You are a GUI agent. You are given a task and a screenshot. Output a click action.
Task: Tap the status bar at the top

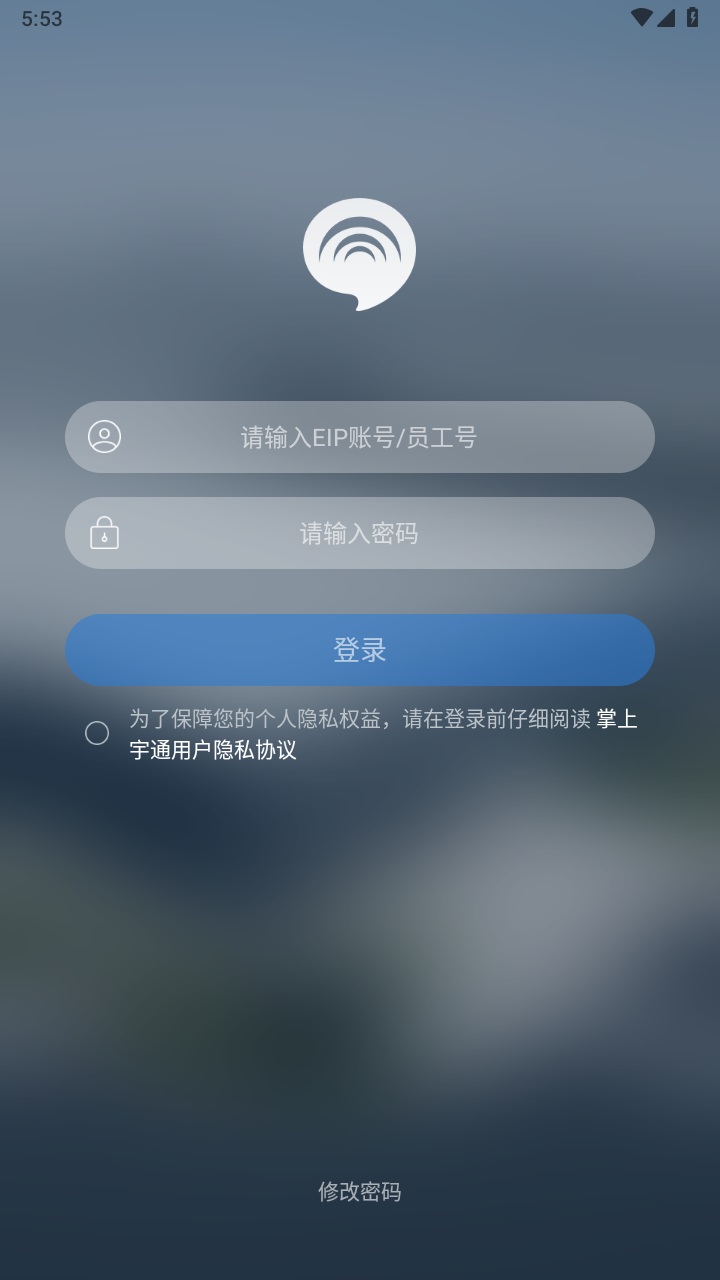click(x=360, y=16)
